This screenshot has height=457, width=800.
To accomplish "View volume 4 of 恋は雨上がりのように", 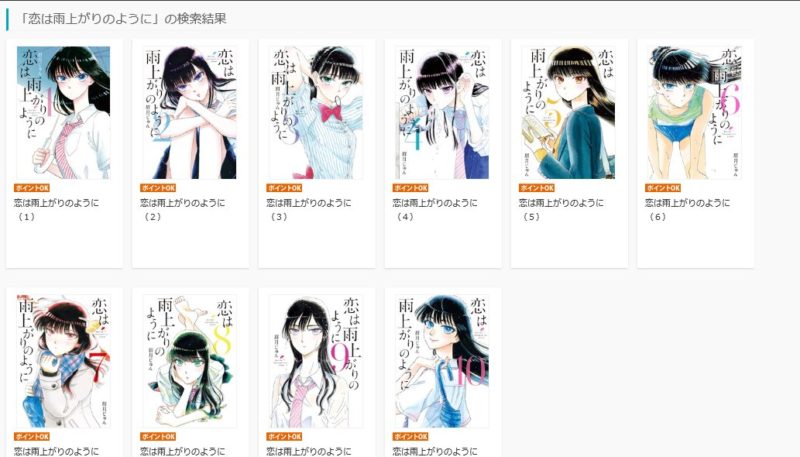I will pos(442,113).
